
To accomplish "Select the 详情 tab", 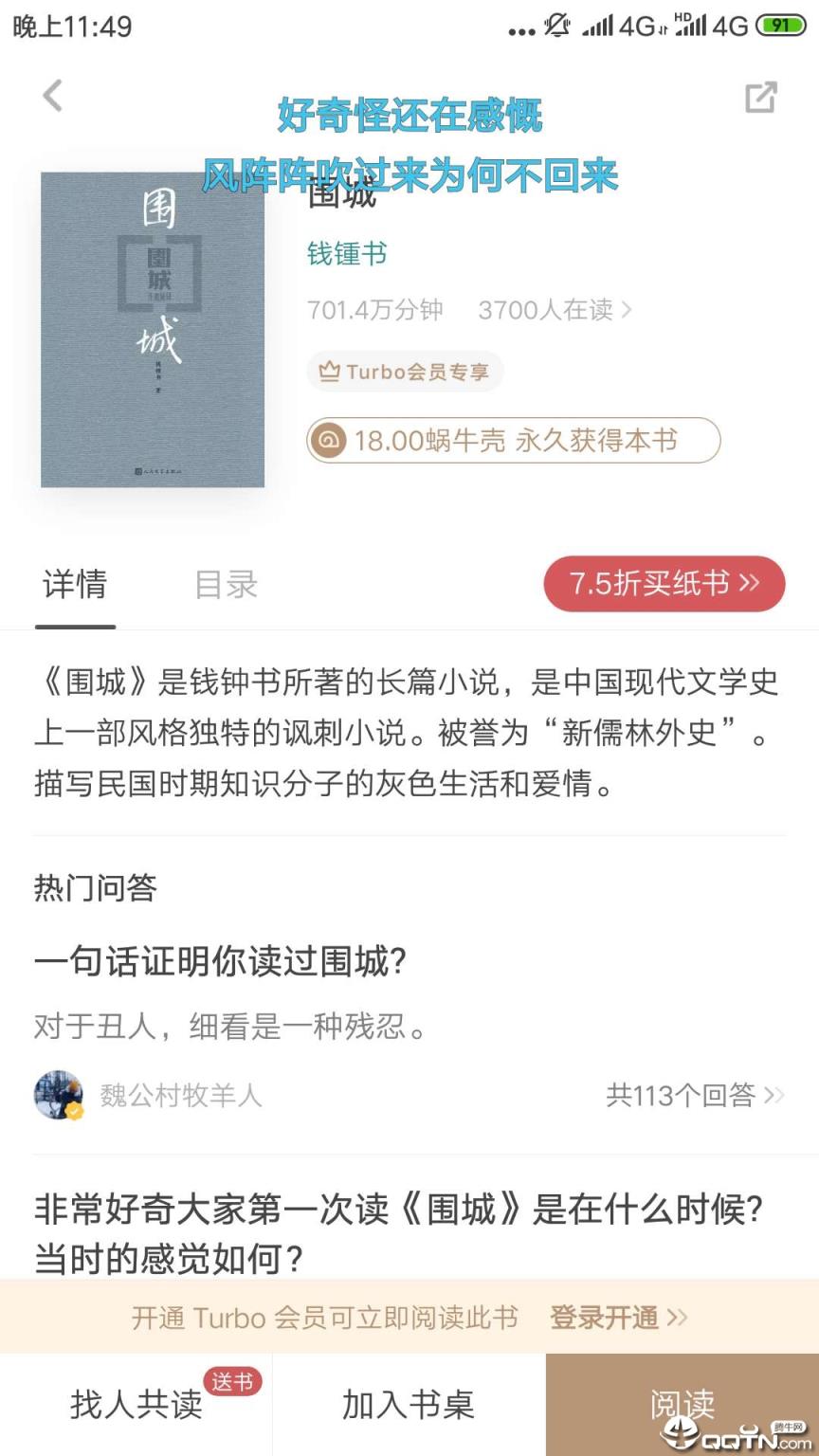I will pyautogui.click(x=75, y=585).
